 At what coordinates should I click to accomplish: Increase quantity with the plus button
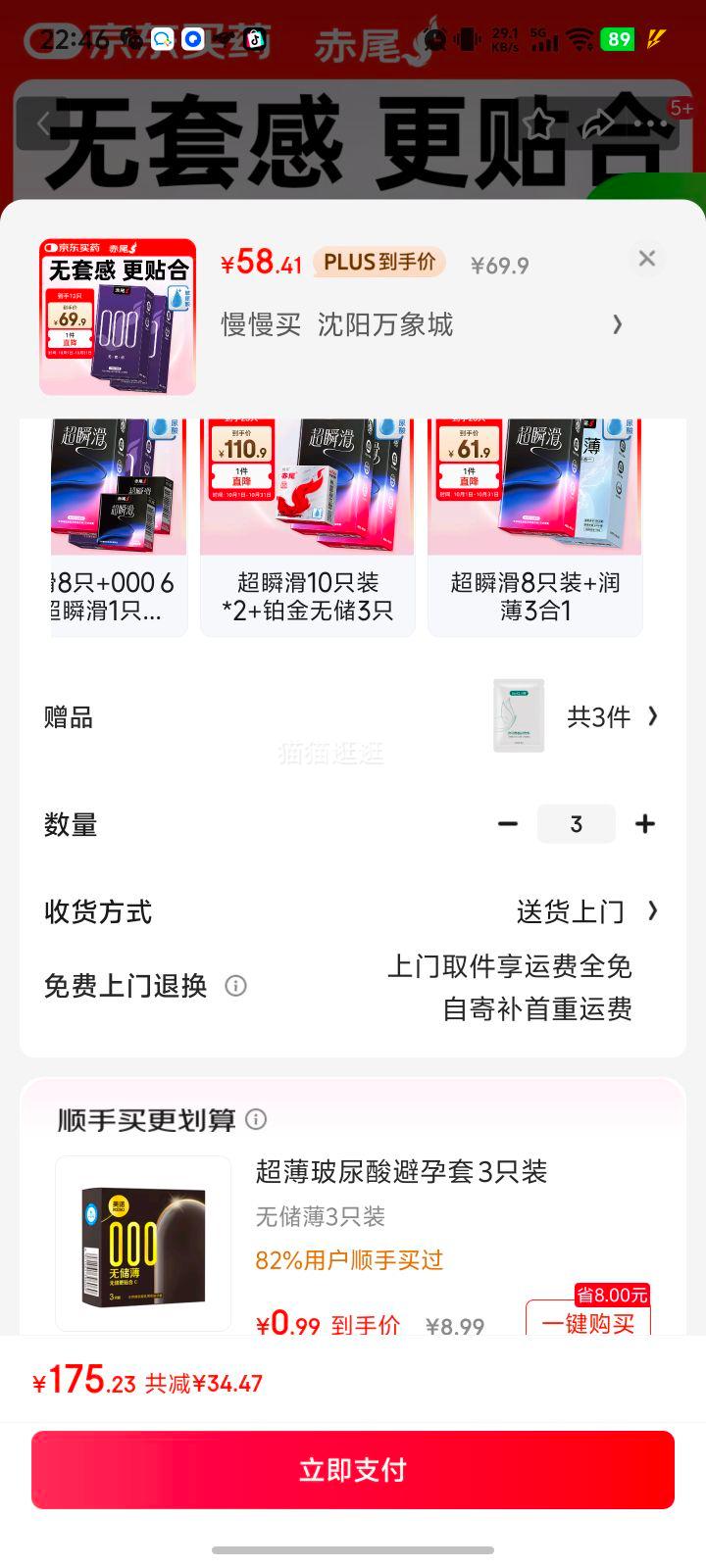644,824
